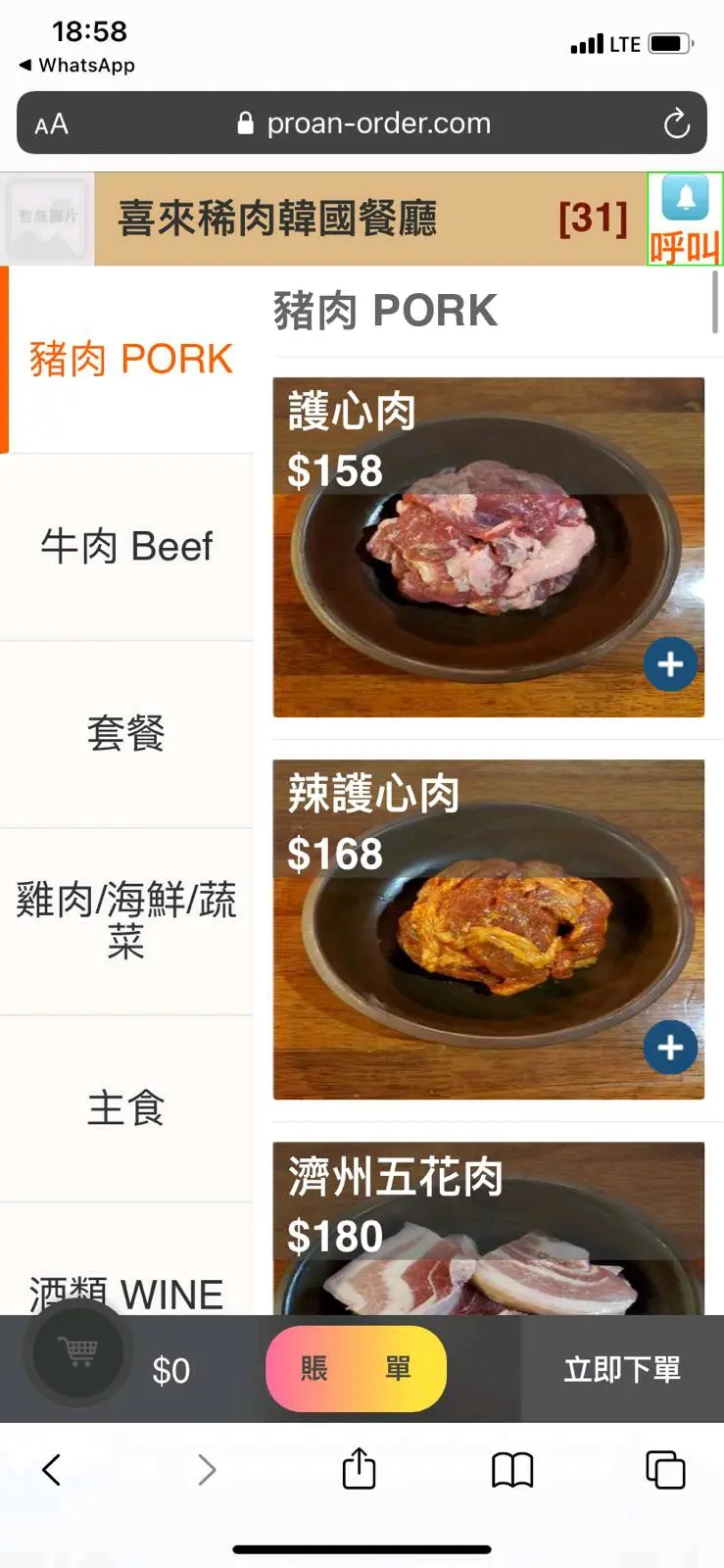Add 護心肉 to the order
The width and height of the screenshot is (724, 1568).
[x=670, y=664]
